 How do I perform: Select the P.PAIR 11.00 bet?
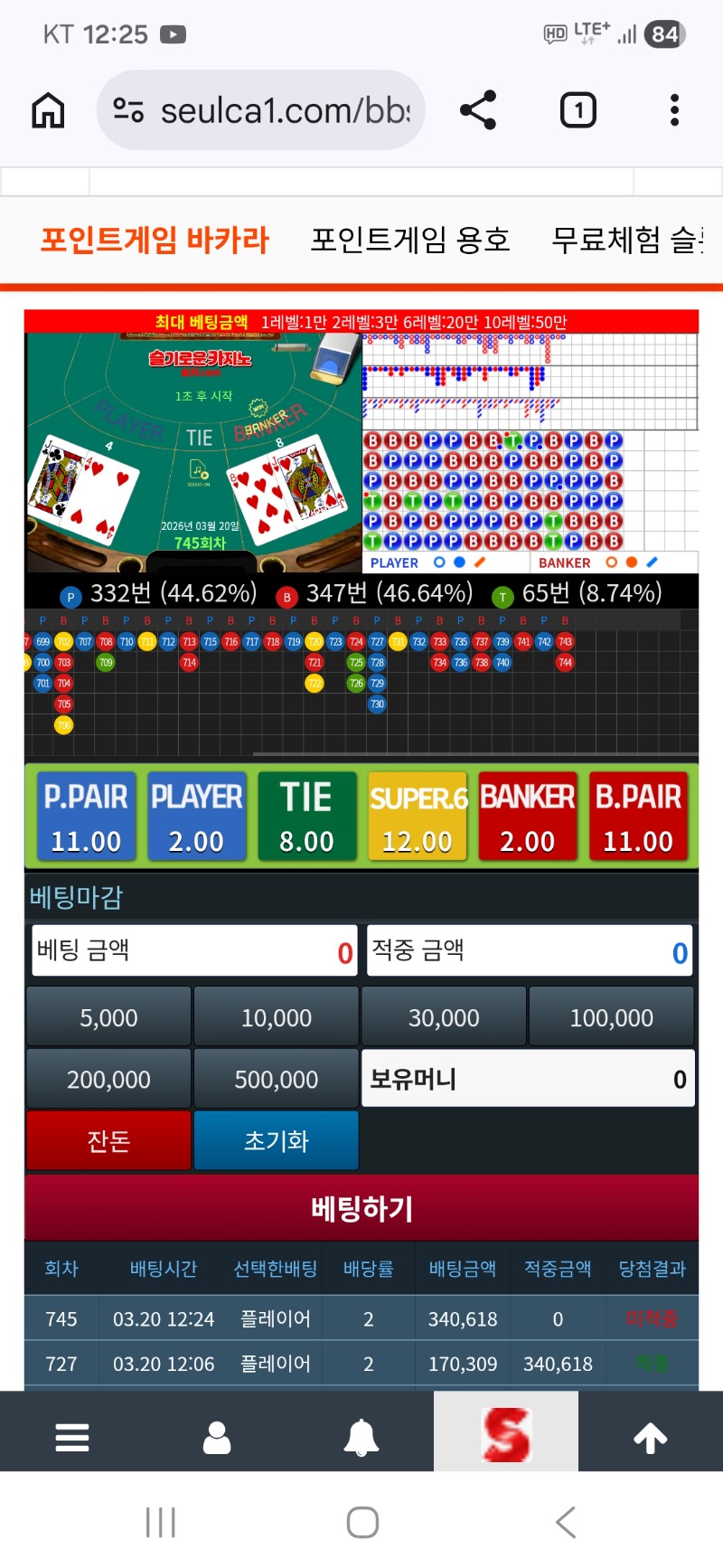coord(86,816)
